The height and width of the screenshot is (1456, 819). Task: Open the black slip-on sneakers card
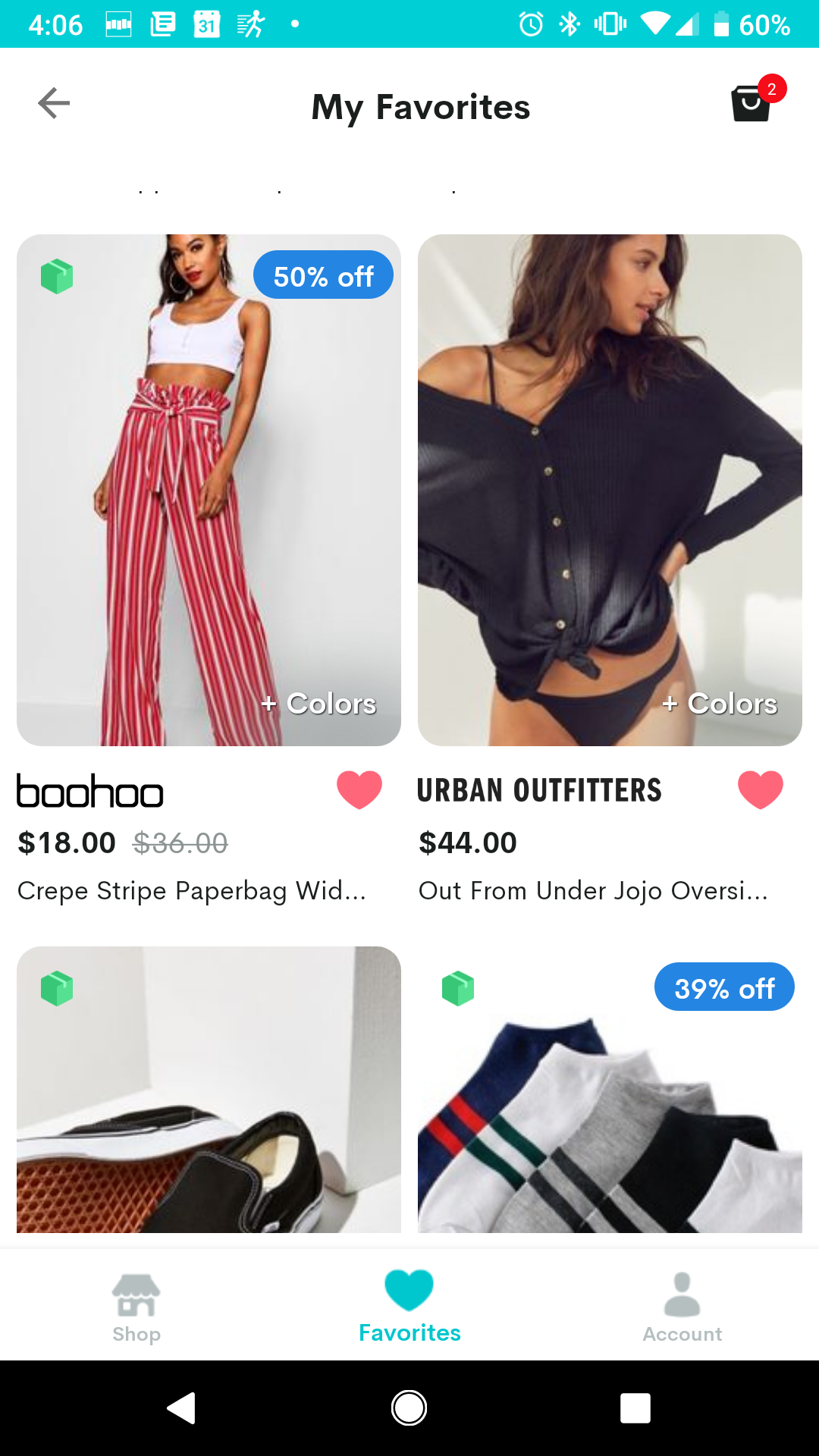209,1090
